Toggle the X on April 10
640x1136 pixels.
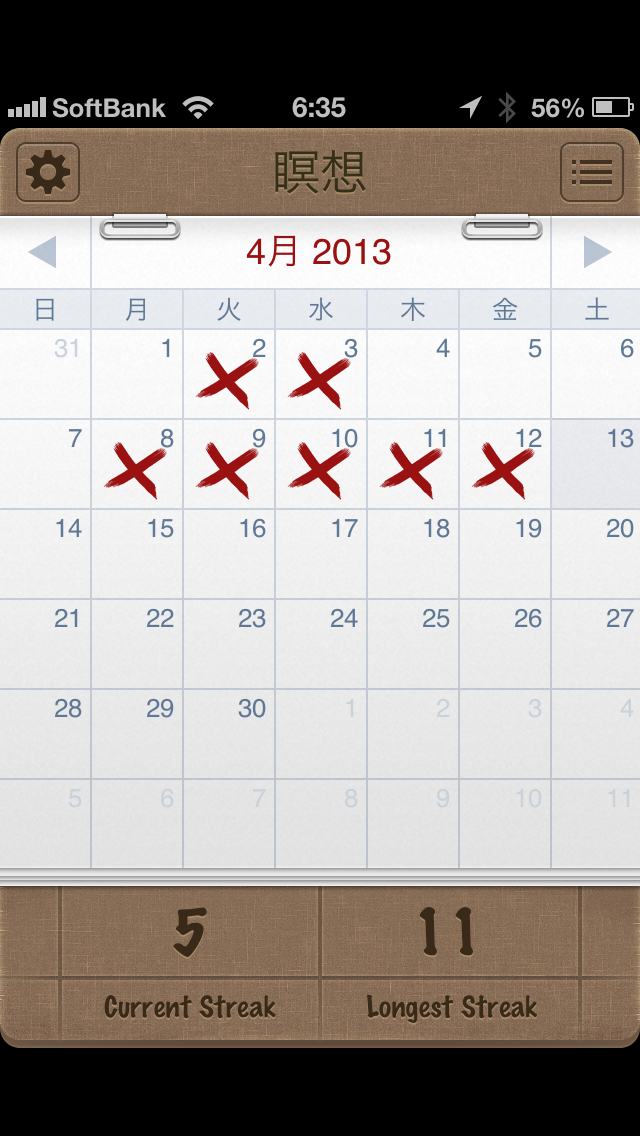(321, 465)
